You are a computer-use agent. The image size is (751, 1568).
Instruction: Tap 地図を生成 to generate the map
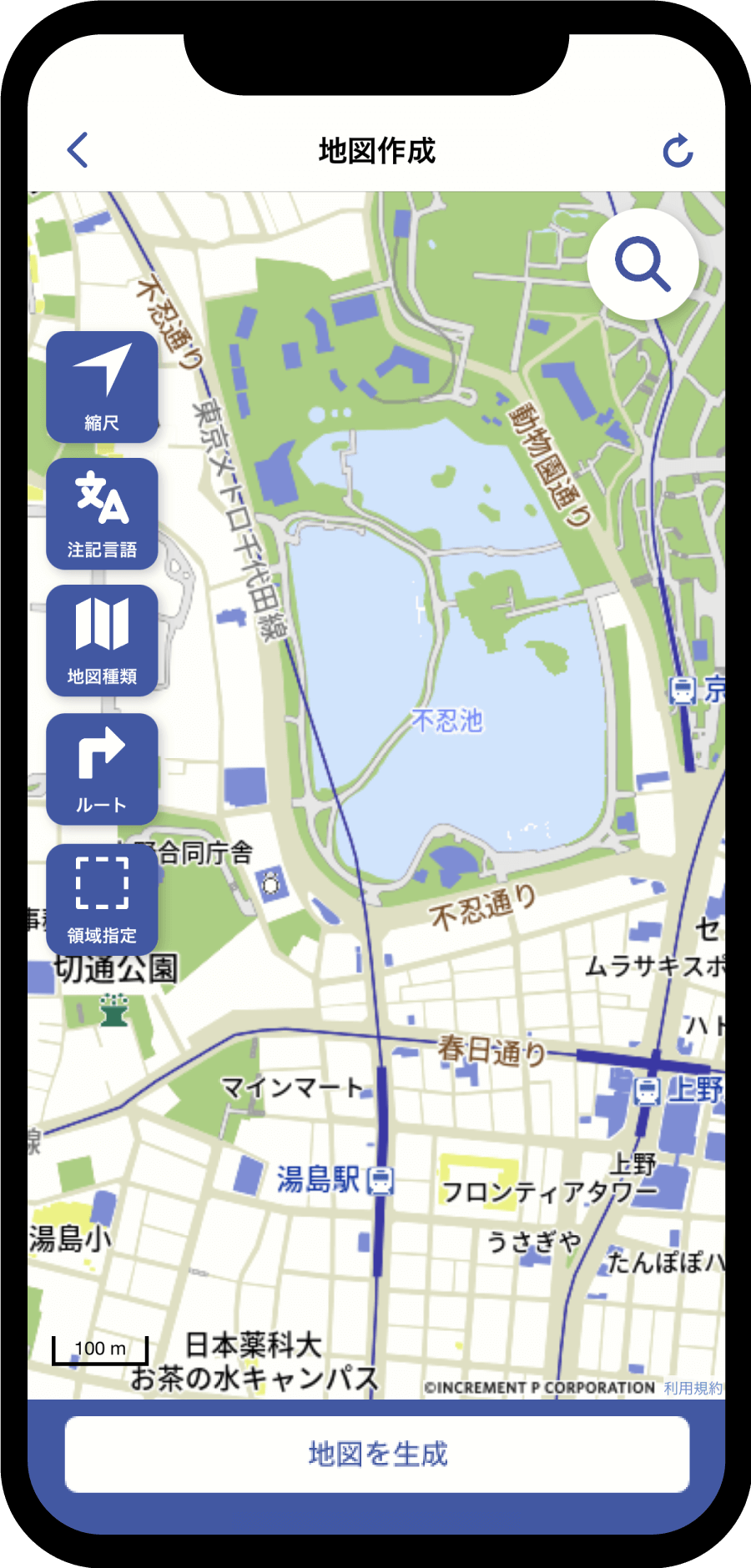click(377, 1454)
